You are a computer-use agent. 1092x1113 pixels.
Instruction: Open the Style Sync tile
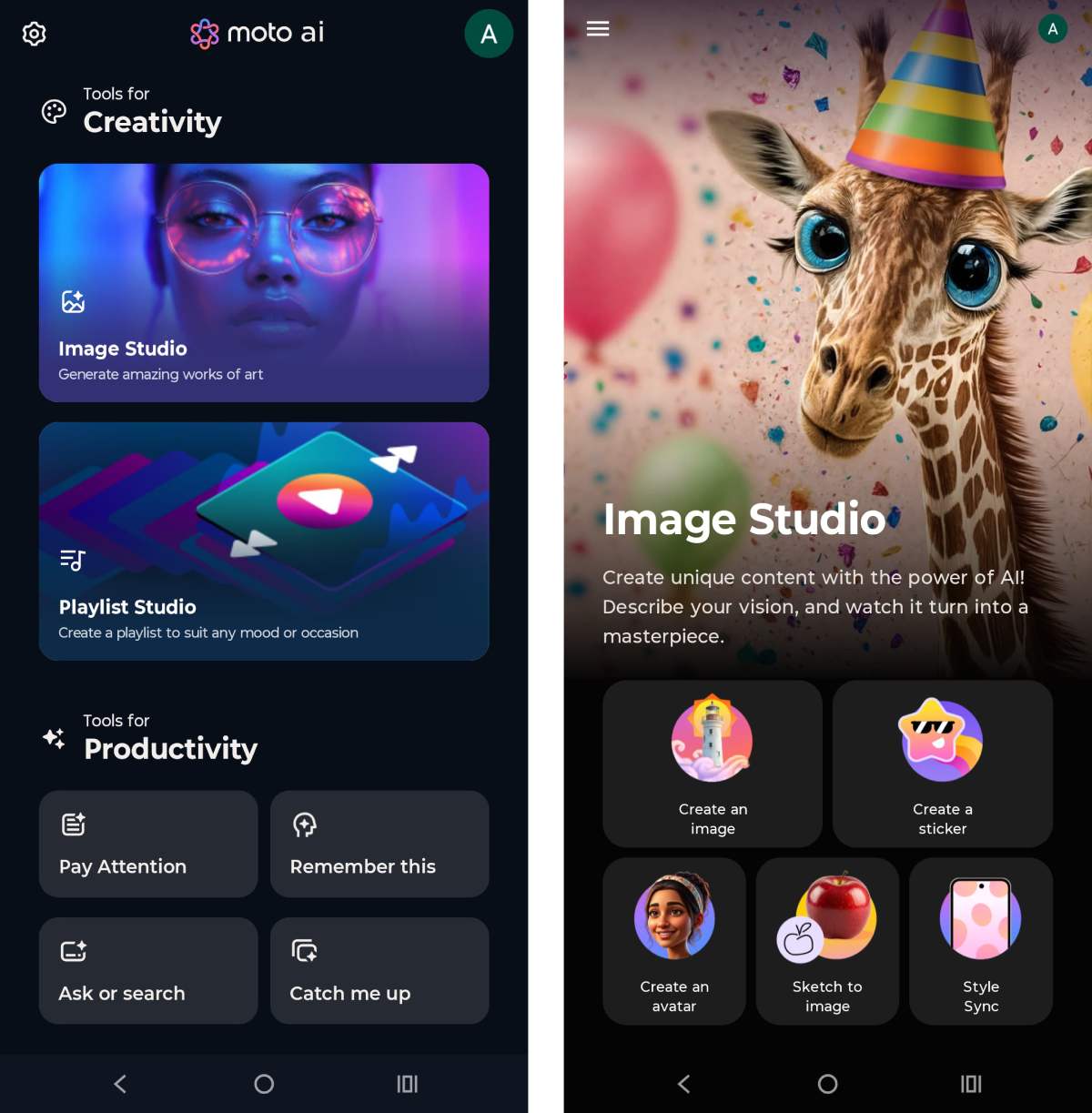point(981,941)
